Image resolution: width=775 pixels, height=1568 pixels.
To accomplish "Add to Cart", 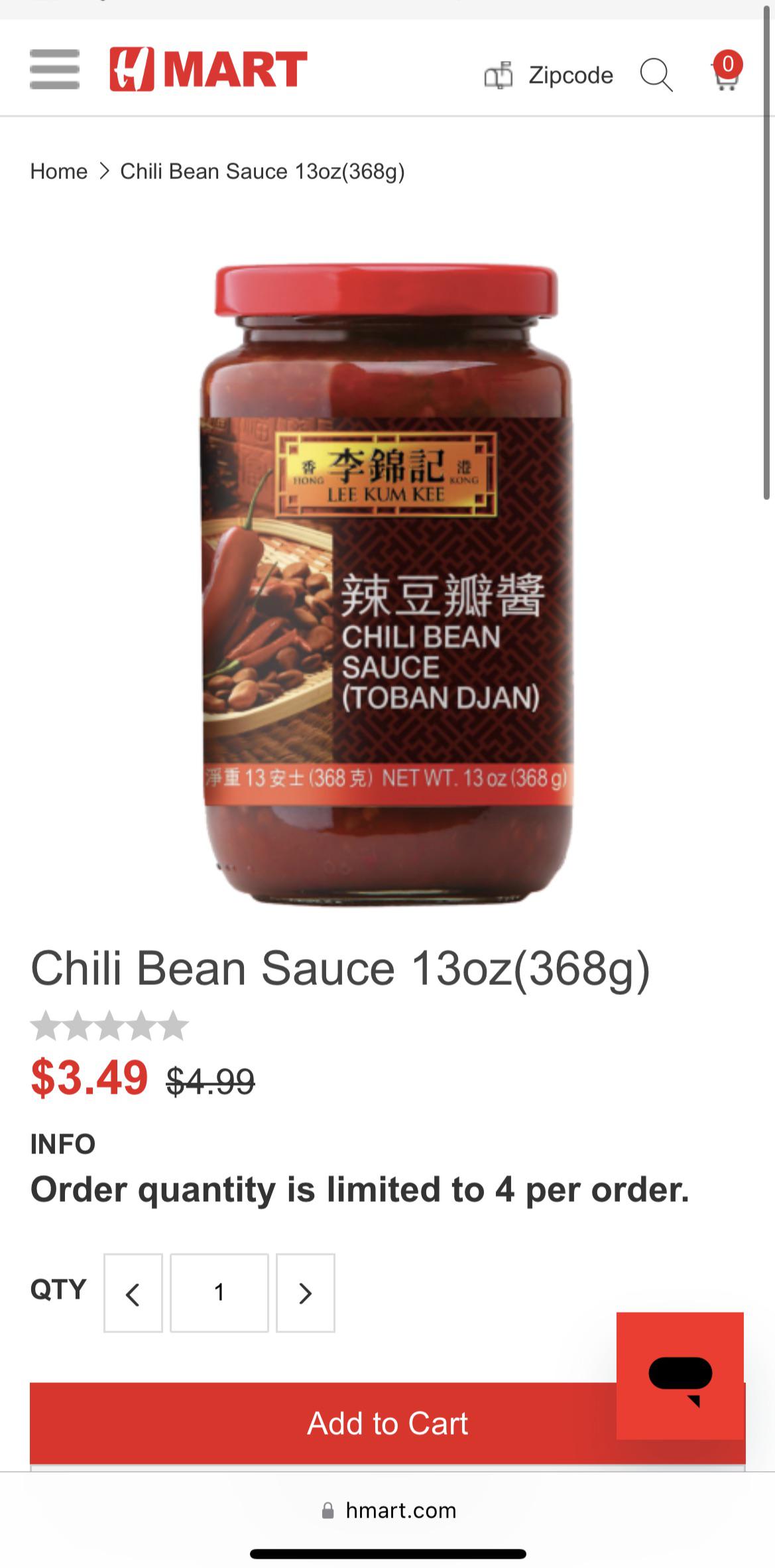I will tap(388, 1424).
